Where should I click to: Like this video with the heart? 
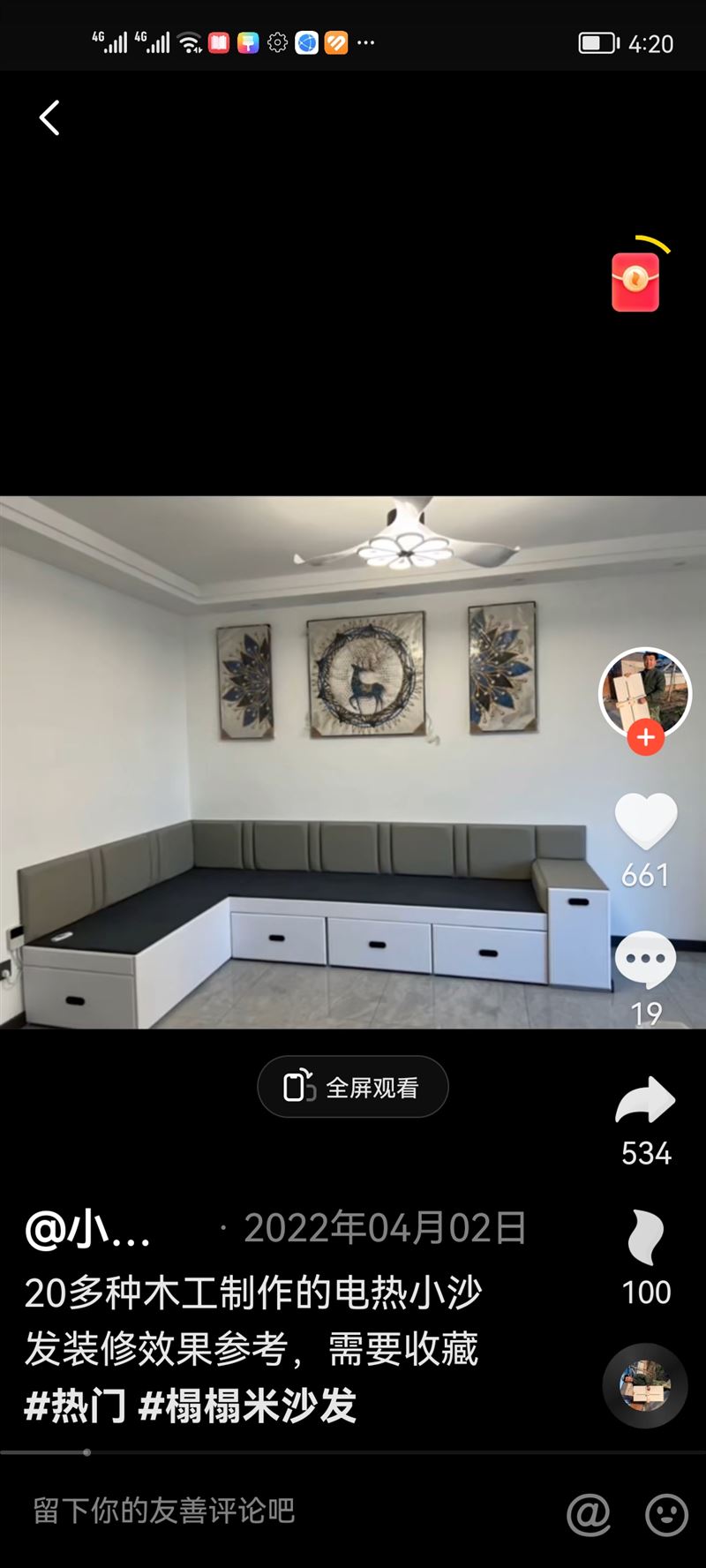pyautogui.click(x=645, y=821)
